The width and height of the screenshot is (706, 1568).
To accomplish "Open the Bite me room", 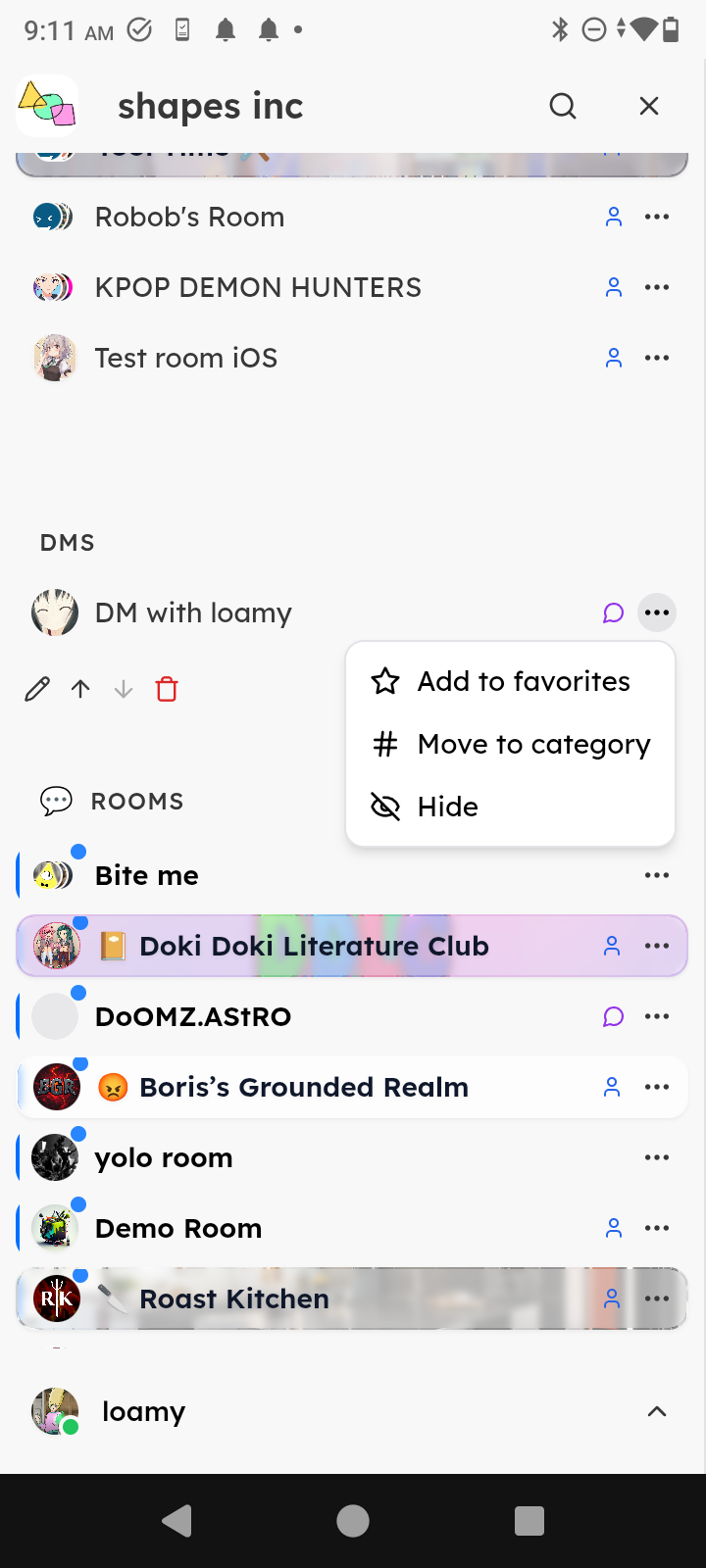I will [x=147, y=875].
